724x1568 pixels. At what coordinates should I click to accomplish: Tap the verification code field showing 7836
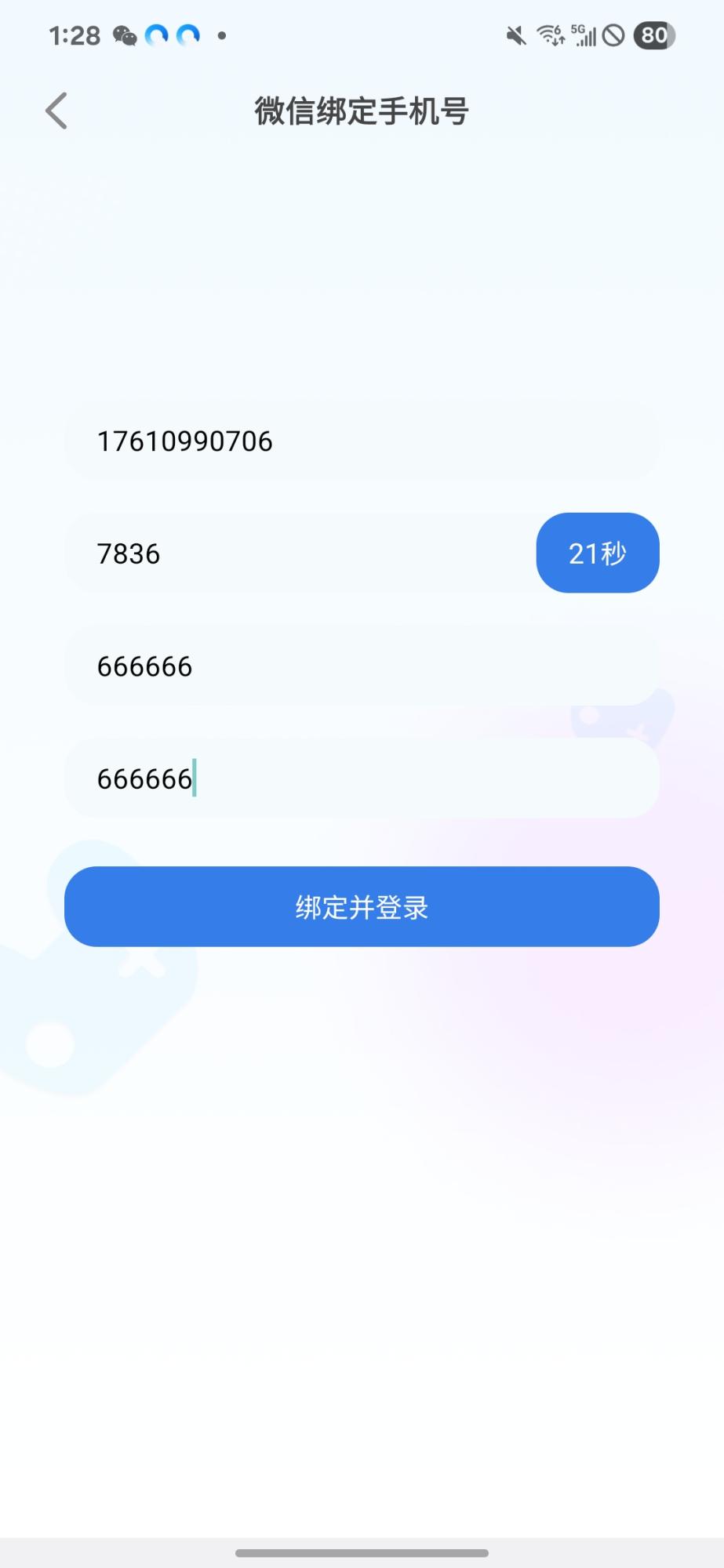[298, 554]
